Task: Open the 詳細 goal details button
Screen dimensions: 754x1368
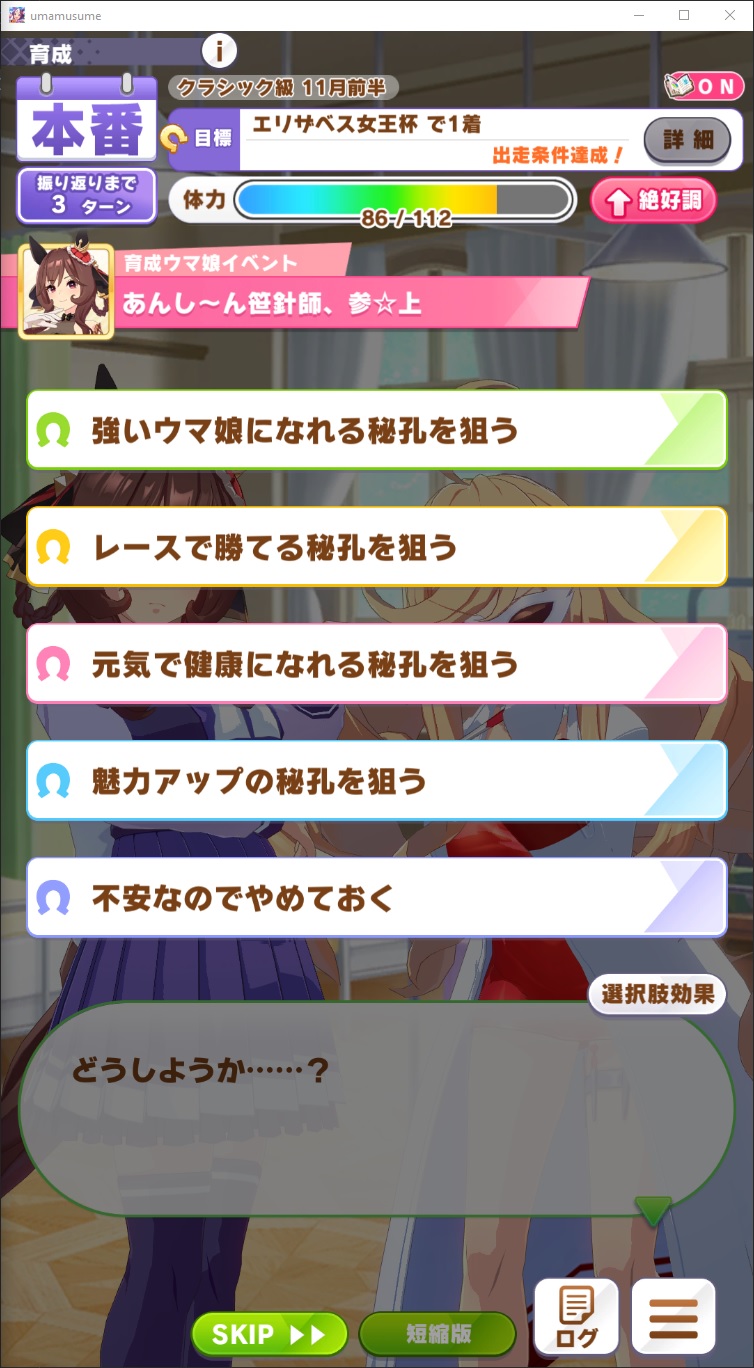Action: (x=687, y=140)
